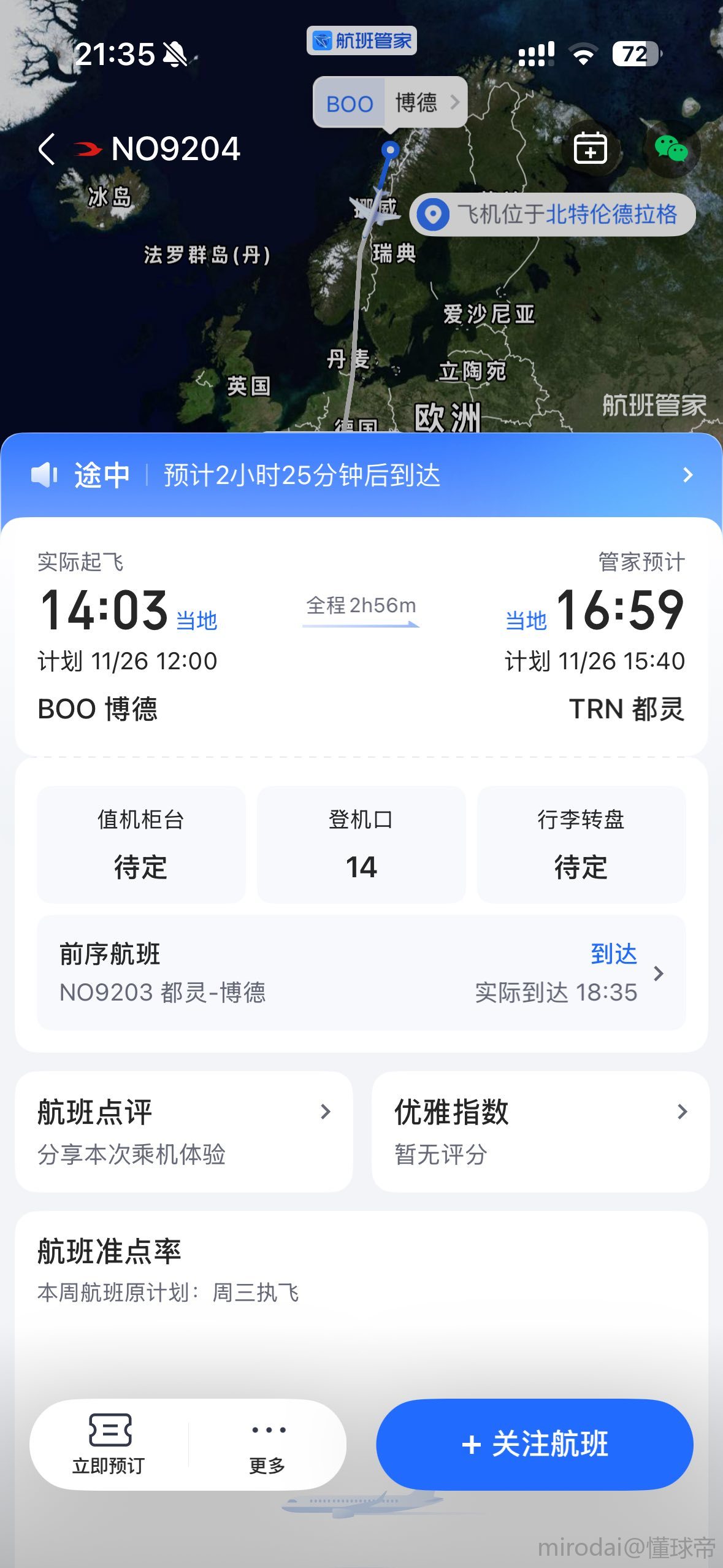723x1568 pixels.
Task: Follow this flight with 关注航班
Action: point(534,1444)
